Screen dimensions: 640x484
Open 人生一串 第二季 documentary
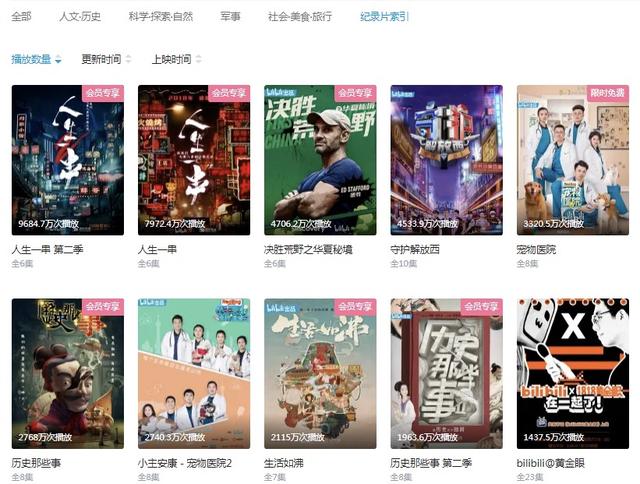pos(67,160)
